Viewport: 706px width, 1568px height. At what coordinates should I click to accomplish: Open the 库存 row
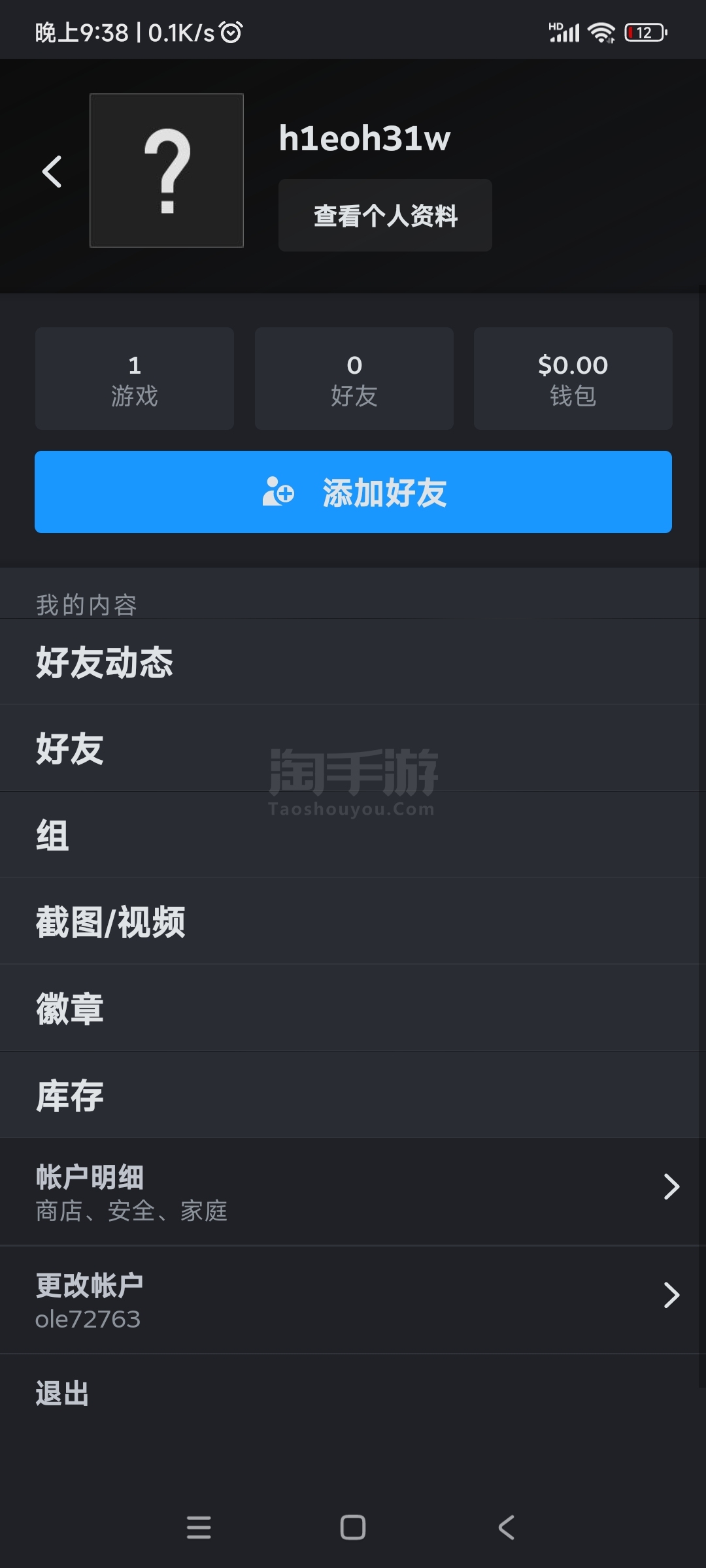coord(353,1095)
